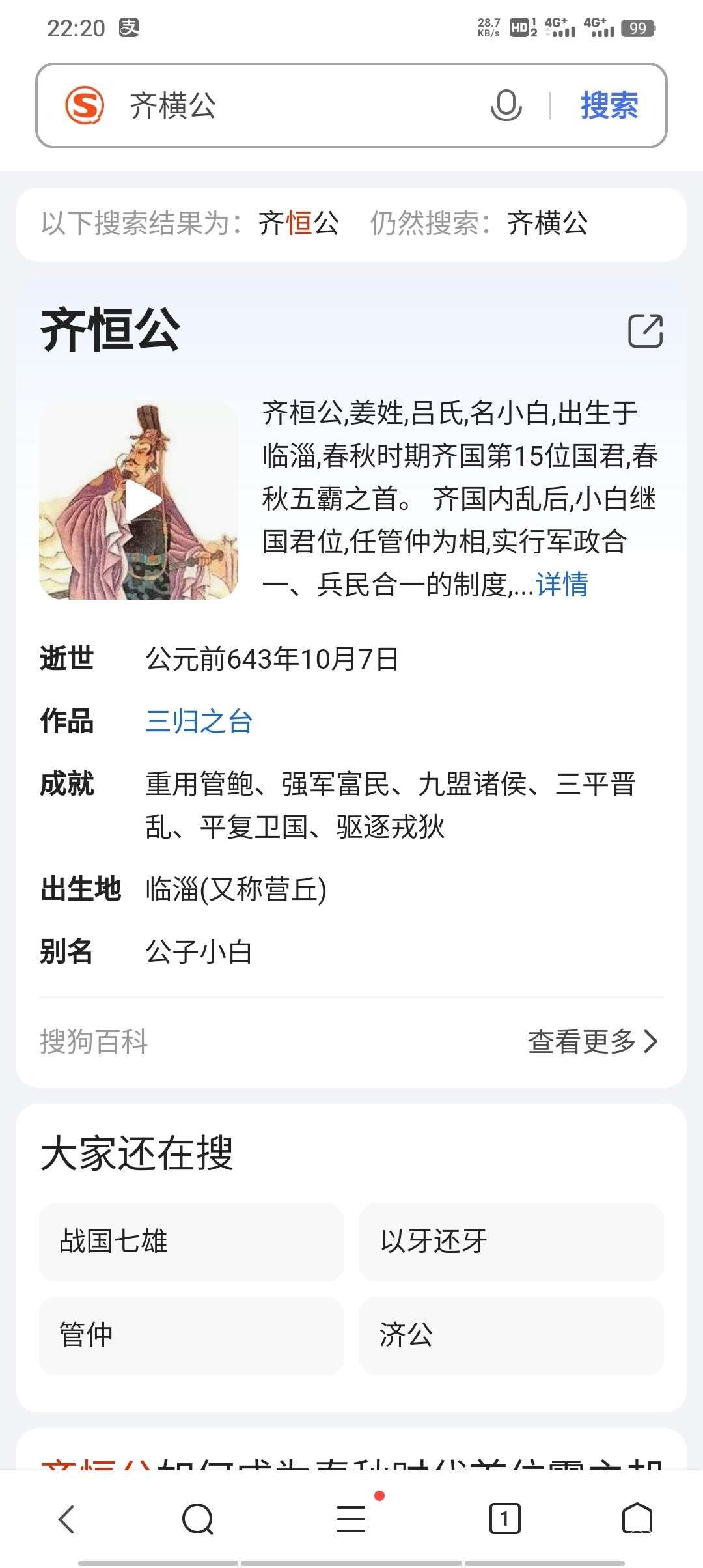
Task: Search instead for the original 齐横公
Action: 547,223
